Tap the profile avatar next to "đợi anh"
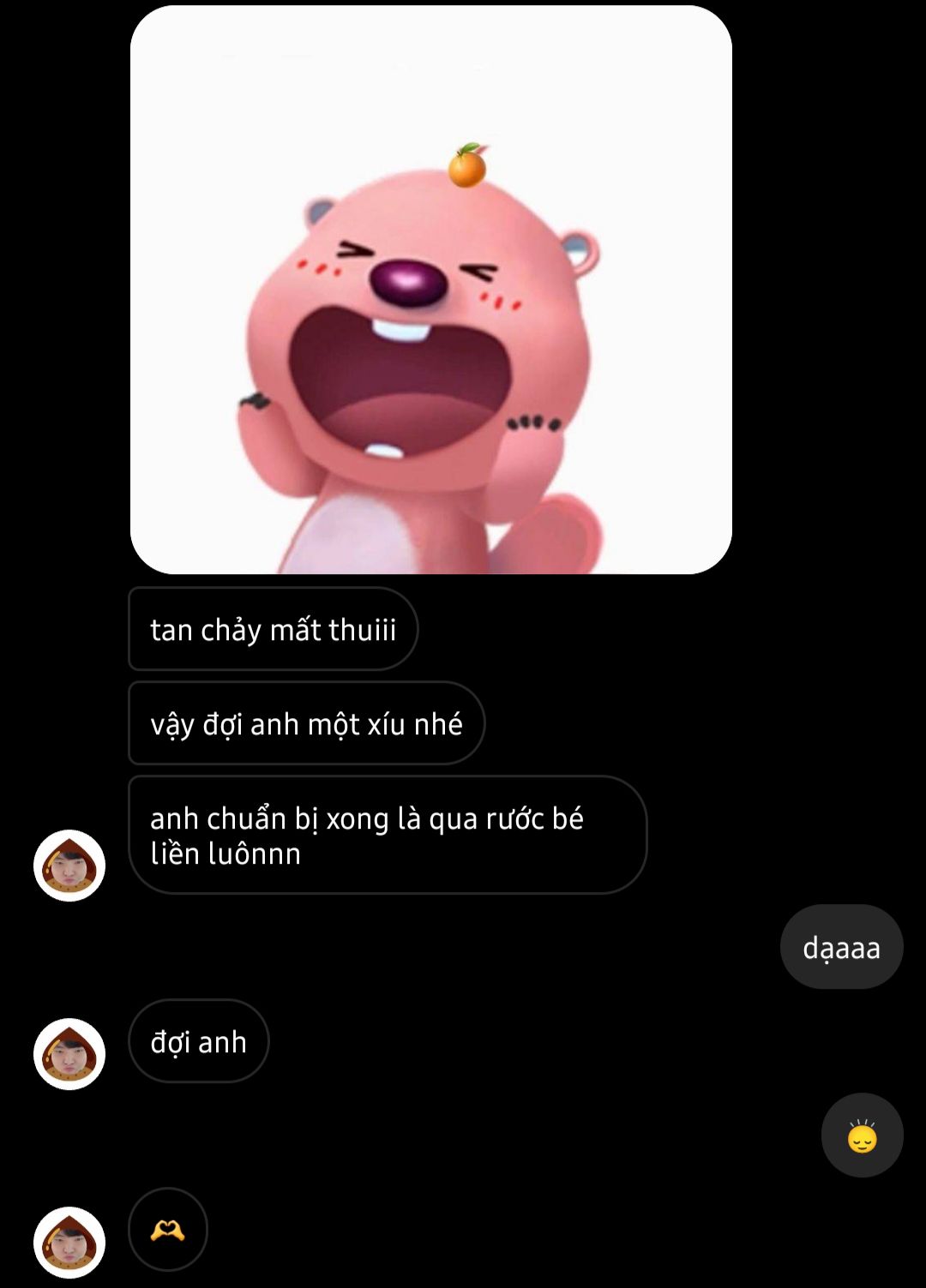 click(69, 1054)
